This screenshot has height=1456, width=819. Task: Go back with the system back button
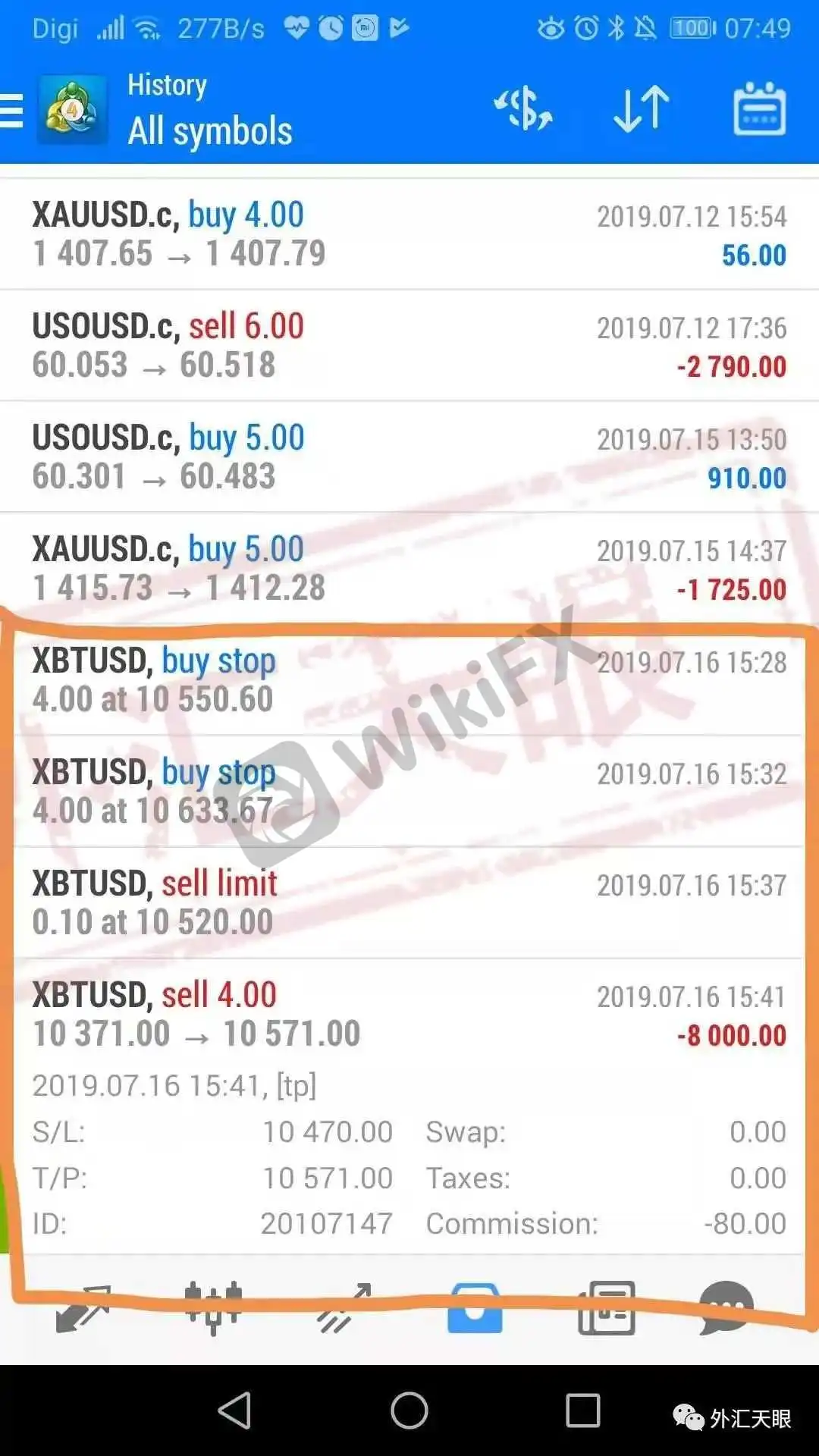(235, 1411)
